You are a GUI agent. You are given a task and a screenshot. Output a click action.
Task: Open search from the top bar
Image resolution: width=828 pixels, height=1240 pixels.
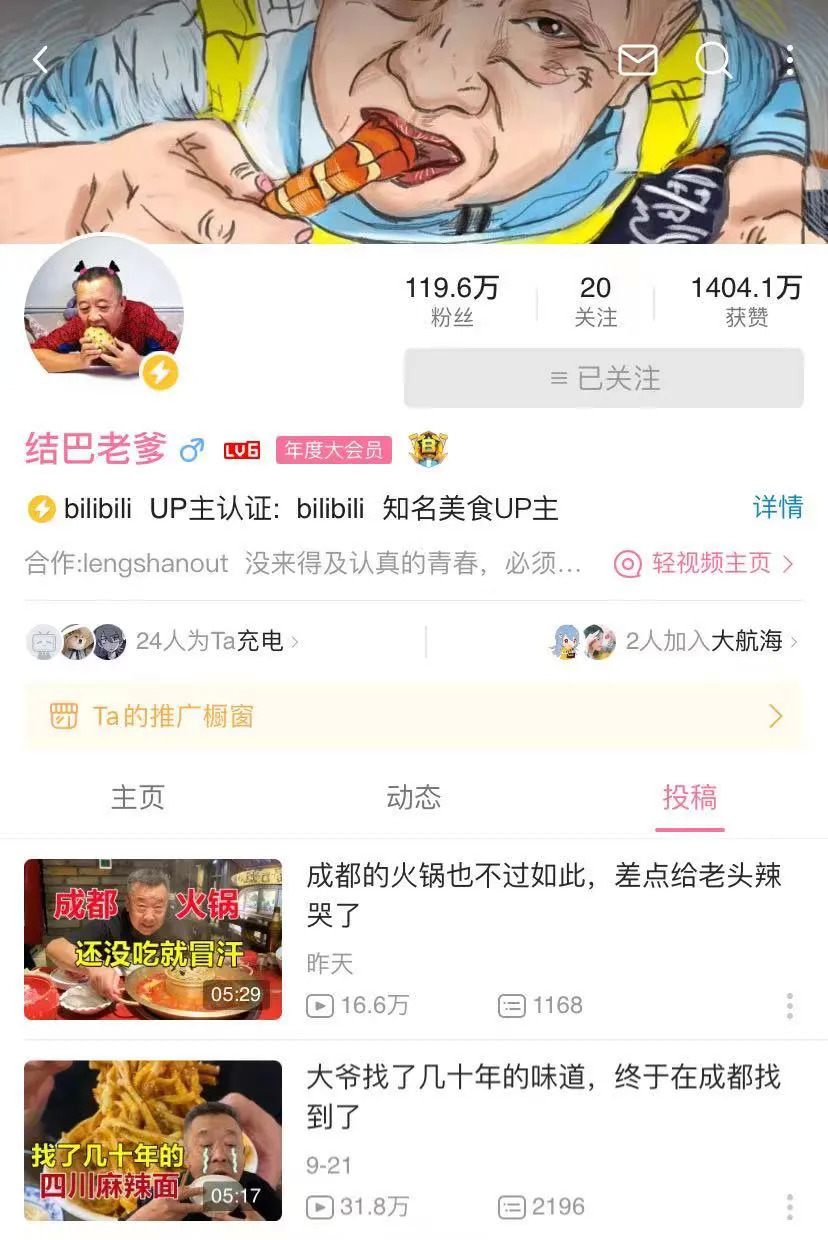[714, 60]
